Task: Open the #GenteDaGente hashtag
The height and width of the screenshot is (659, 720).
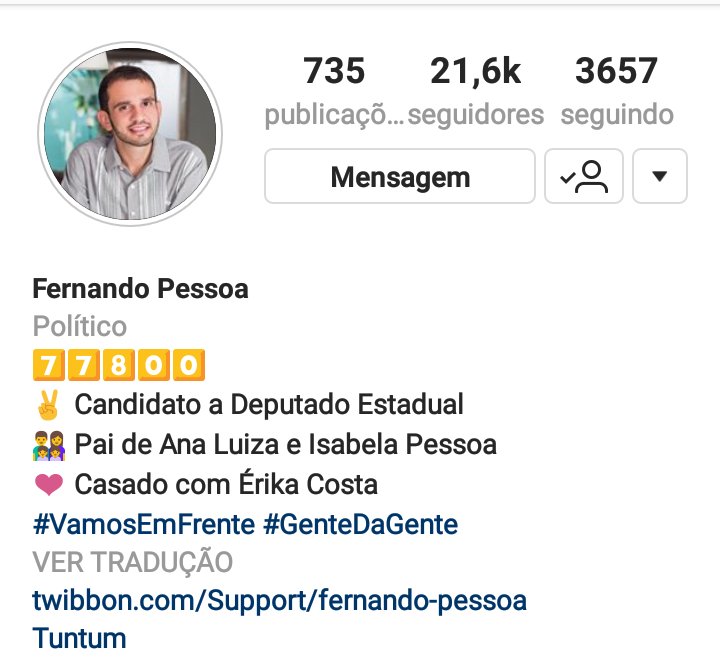Action: [x=360, y=523]
